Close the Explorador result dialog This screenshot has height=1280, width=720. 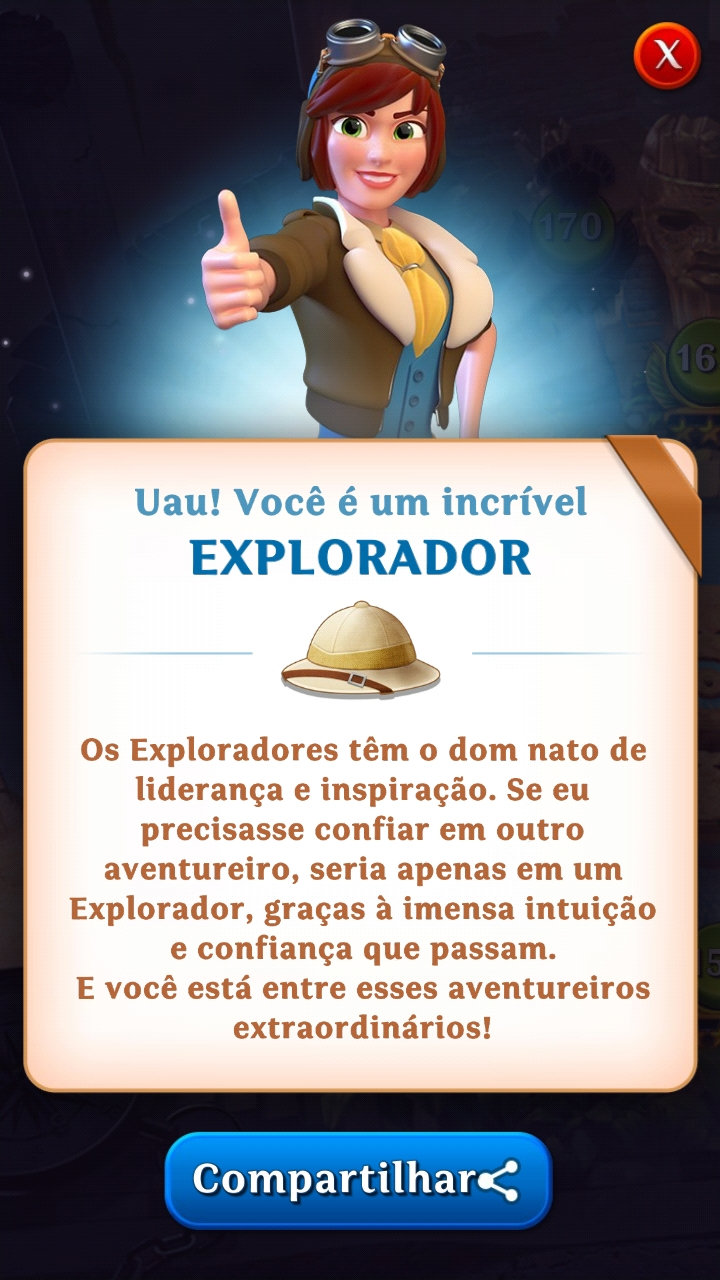666,55
